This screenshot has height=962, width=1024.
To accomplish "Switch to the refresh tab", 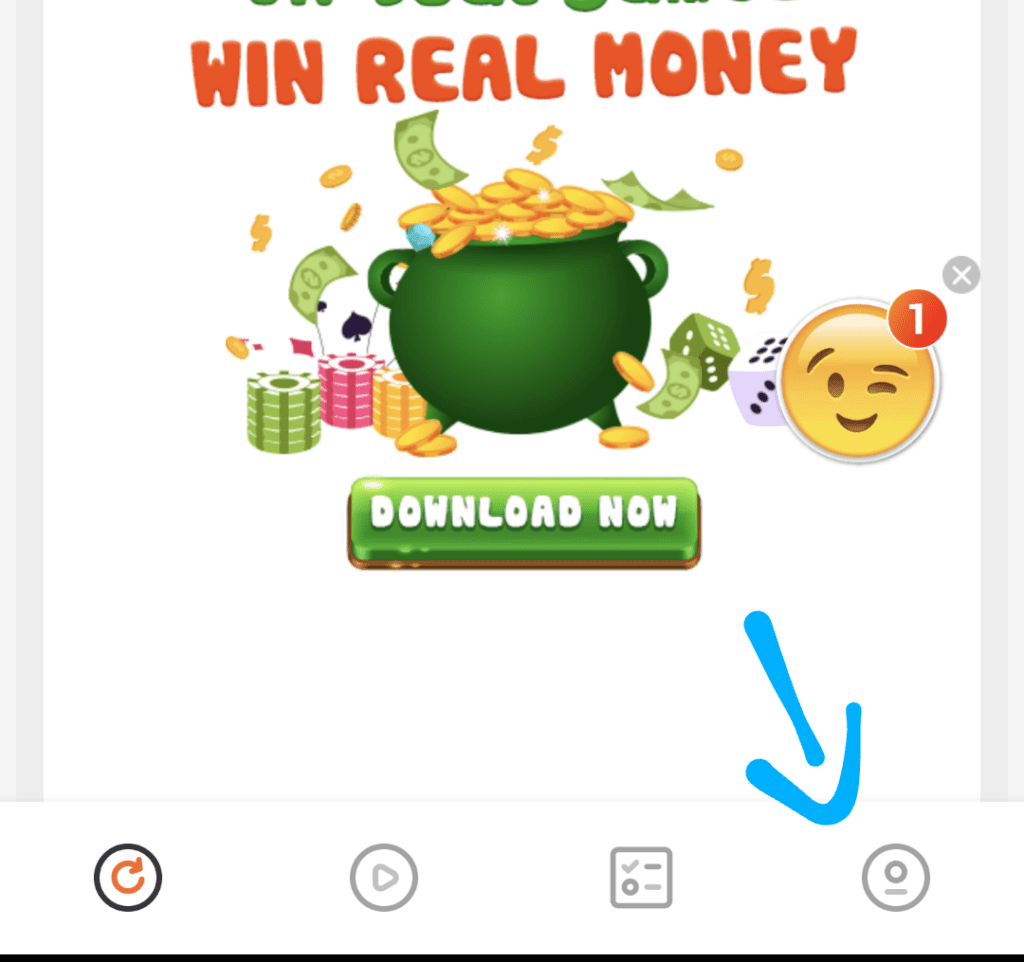I will [x=128, y=878].
